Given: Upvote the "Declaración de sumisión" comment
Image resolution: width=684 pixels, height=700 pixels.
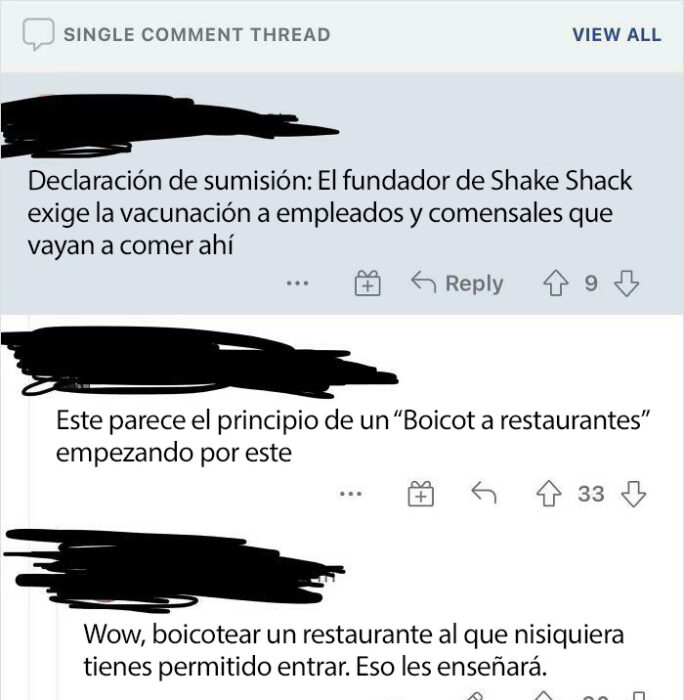Looking at the screenshot, I should [x=555, y=284].
